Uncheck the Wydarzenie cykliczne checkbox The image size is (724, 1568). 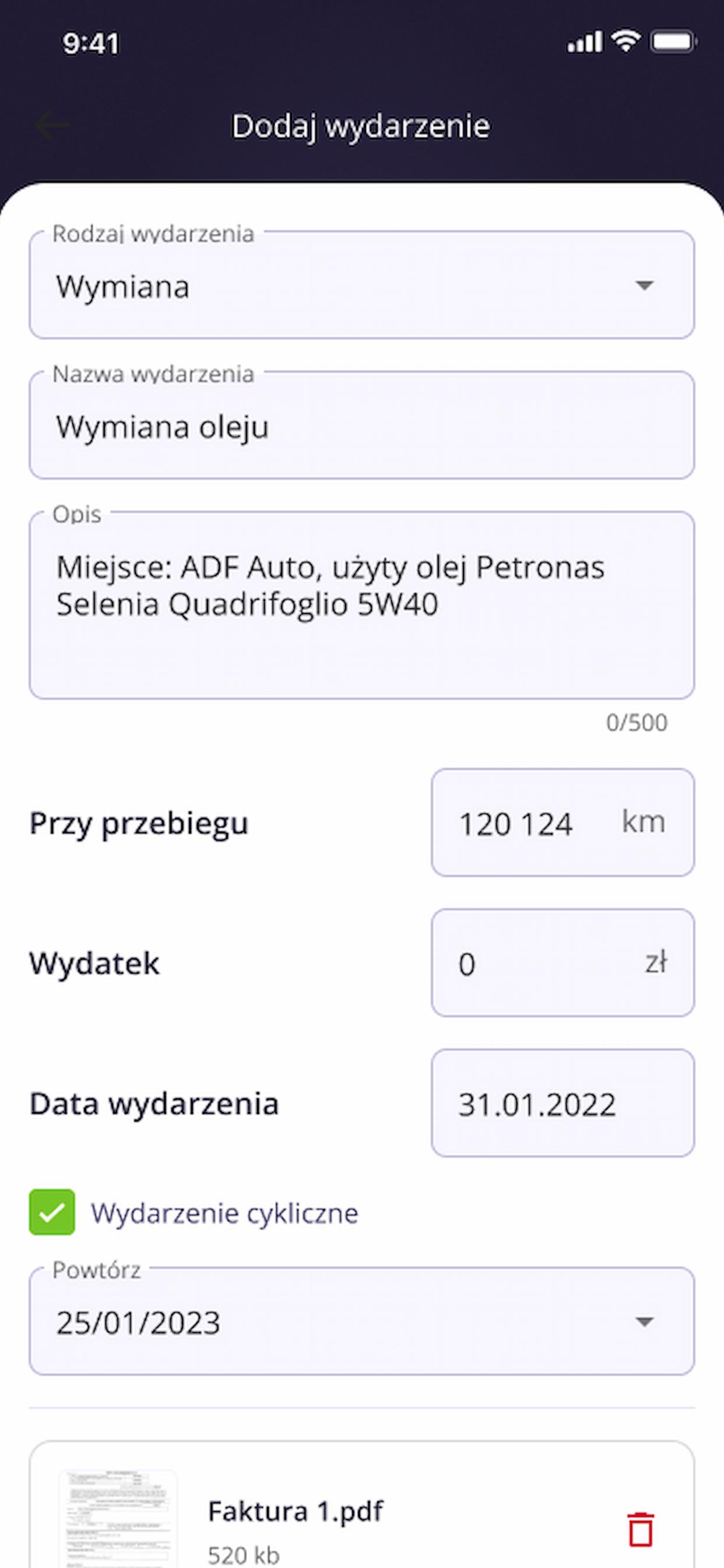tap(52, 1212)
